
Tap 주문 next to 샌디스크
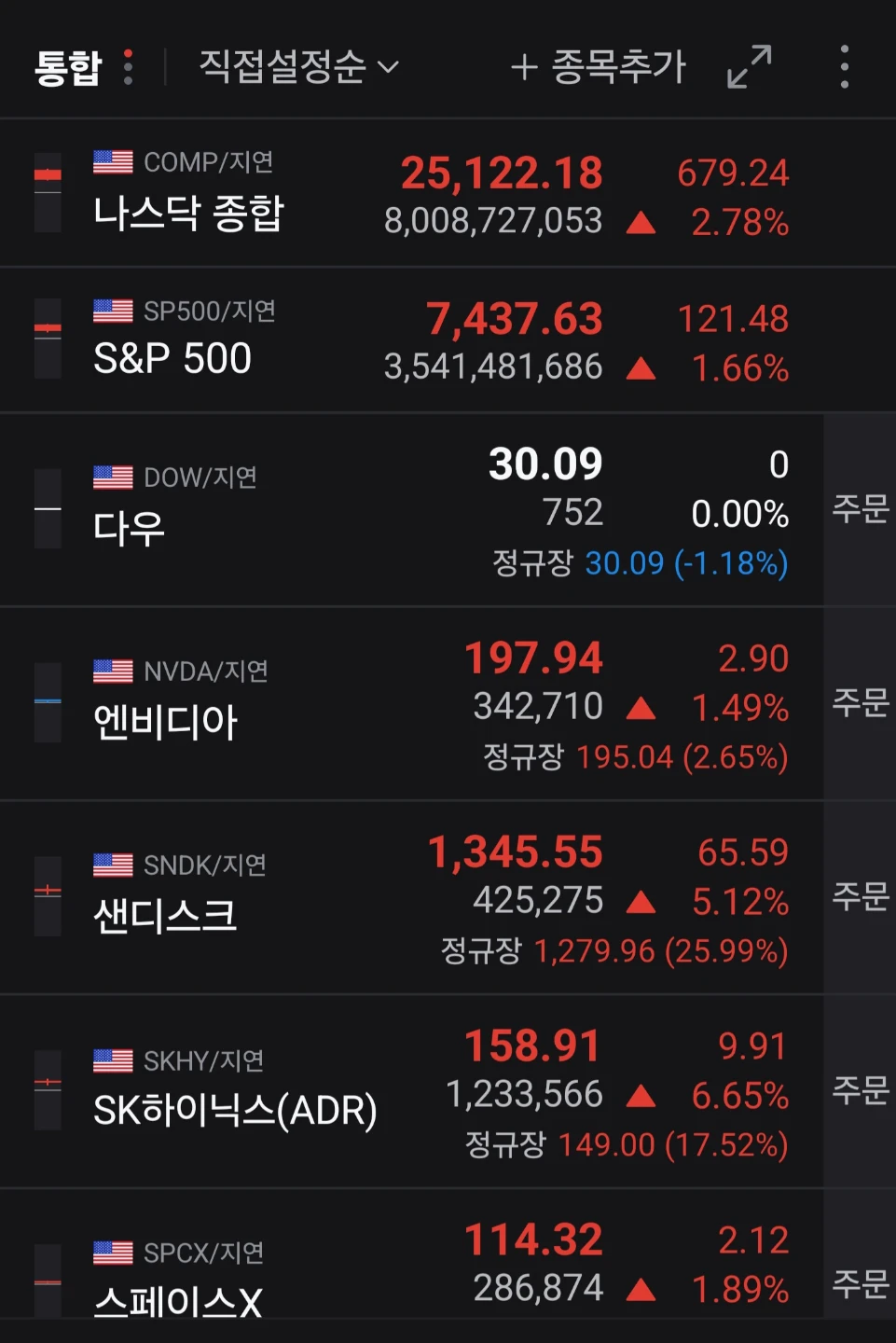coord(860,898)
